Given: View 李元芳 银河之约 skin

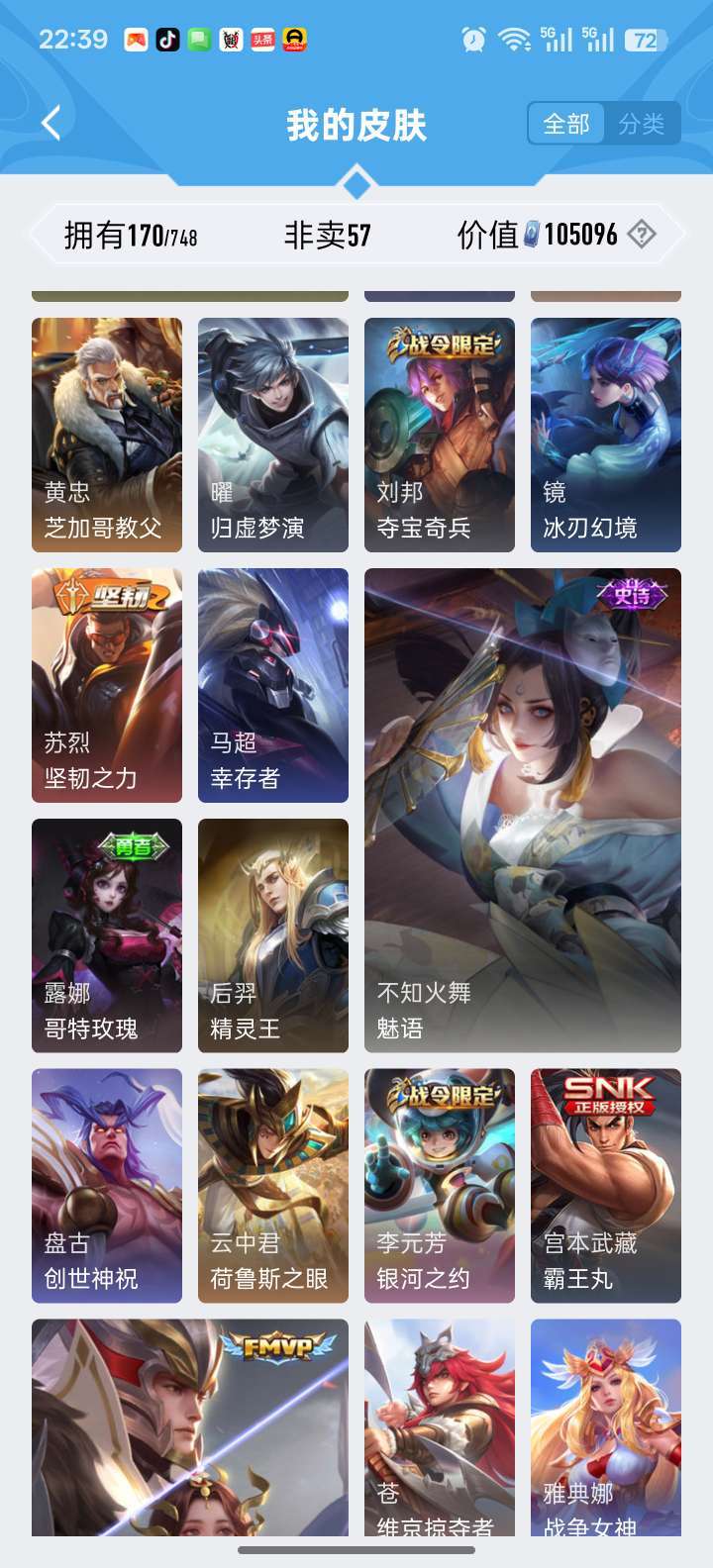Looking at the screenshot, I should click(440, 1186).
